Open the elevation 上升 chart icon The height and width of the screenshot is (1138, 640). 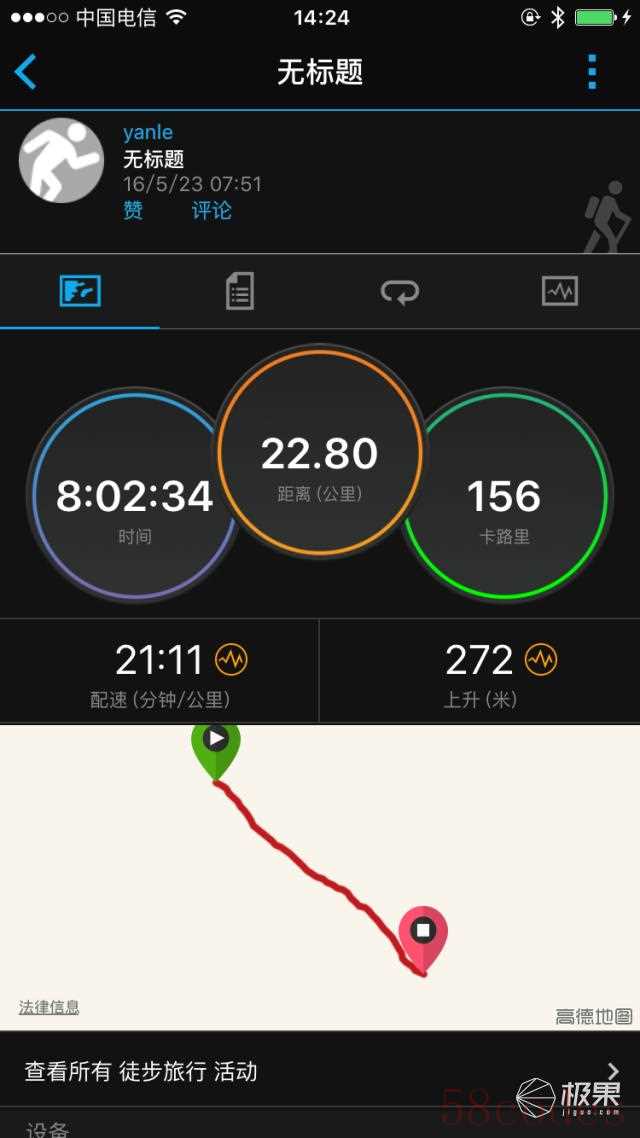pos(541,660)
